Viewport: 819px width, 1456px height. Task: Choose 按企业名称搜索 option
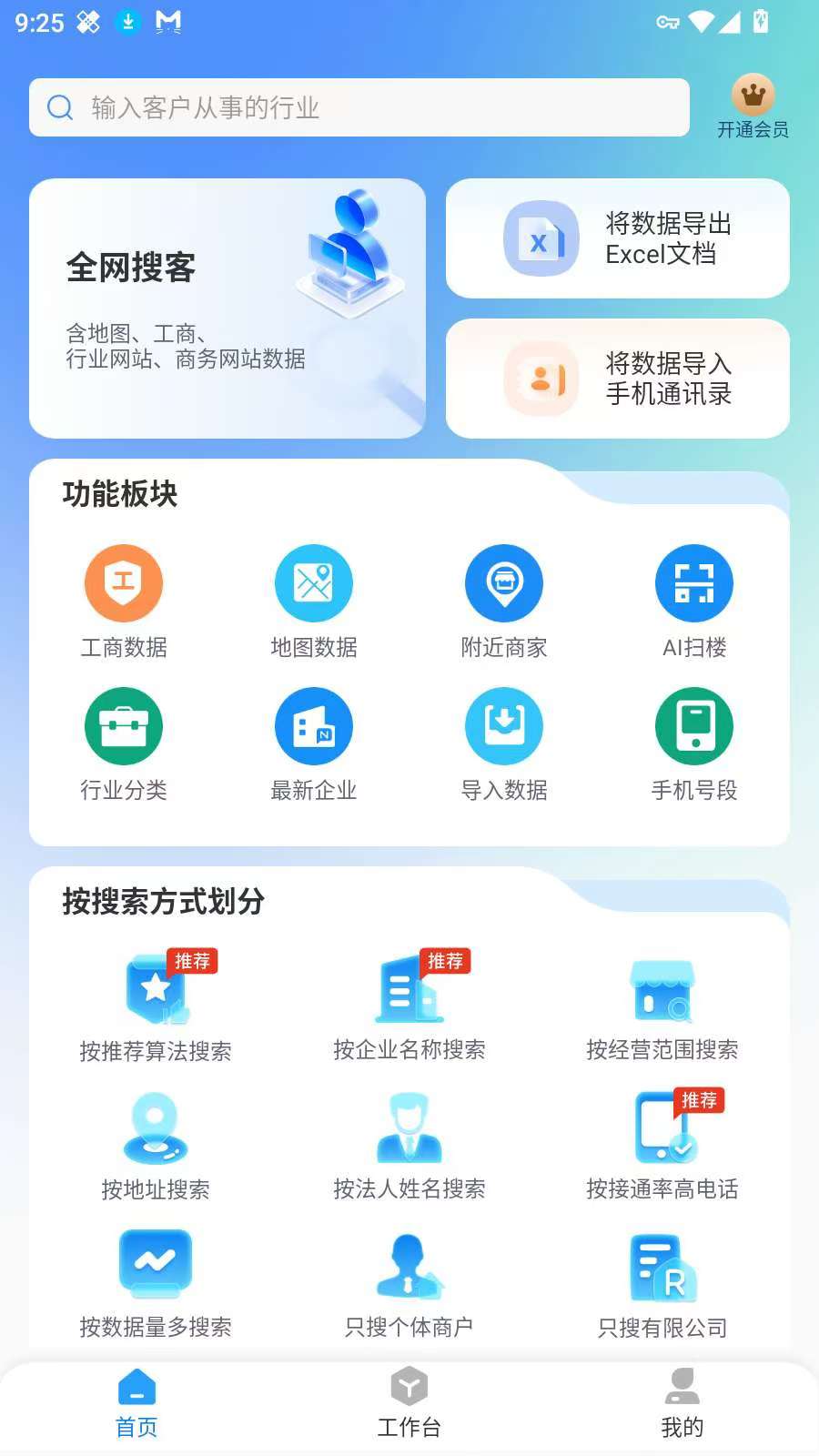(409, 1006)
